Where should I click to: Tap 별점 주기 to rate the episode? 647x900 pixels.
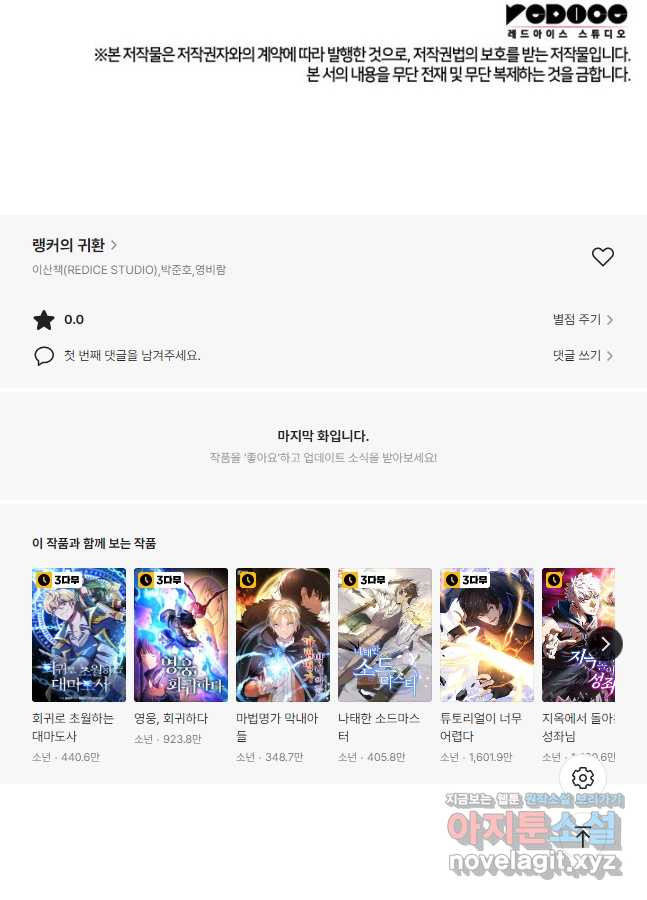pyautogui.click(x=583, y=320)
